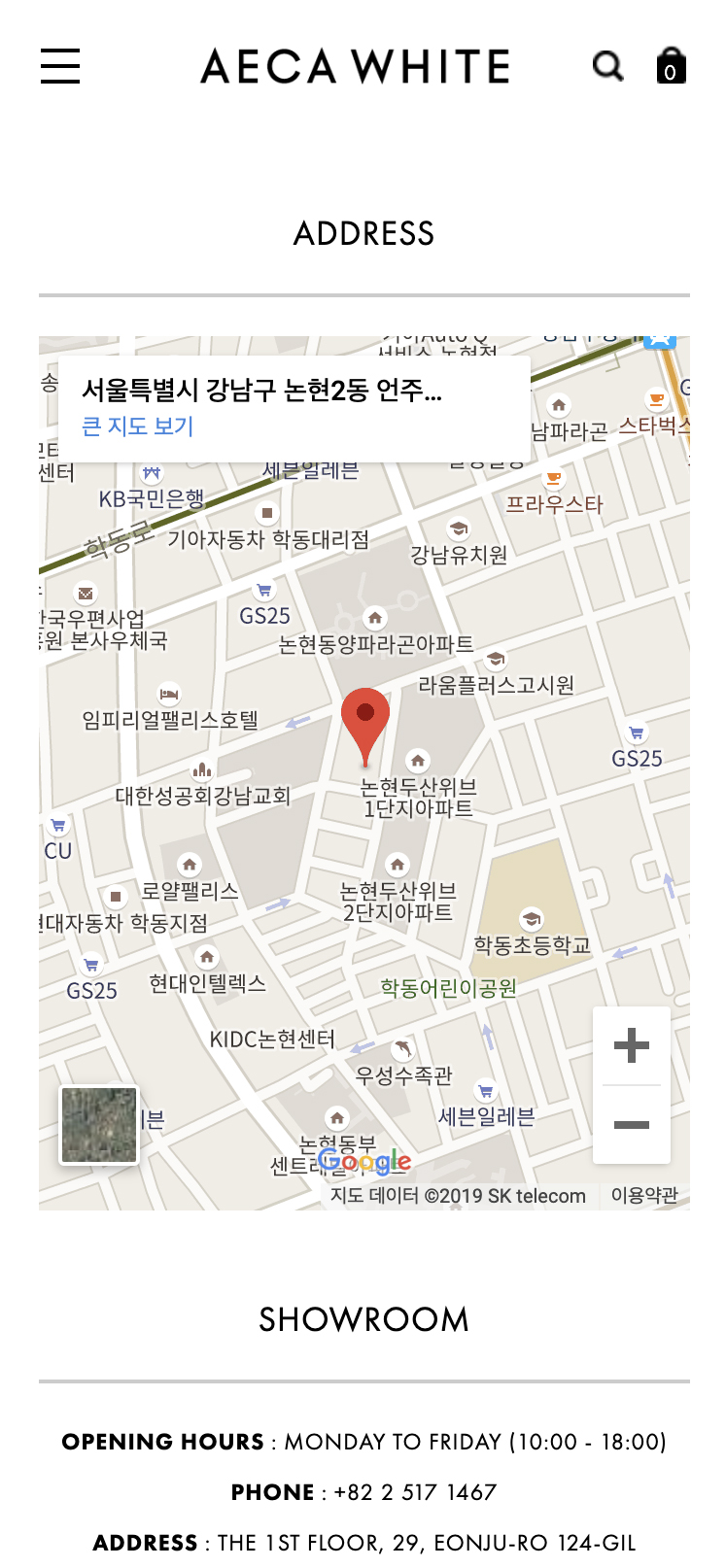Viewport: 726px width, 1568px height.
Task: Open the hamburger navigation menu
Action: pyautogui.click(x=60, y=66)
